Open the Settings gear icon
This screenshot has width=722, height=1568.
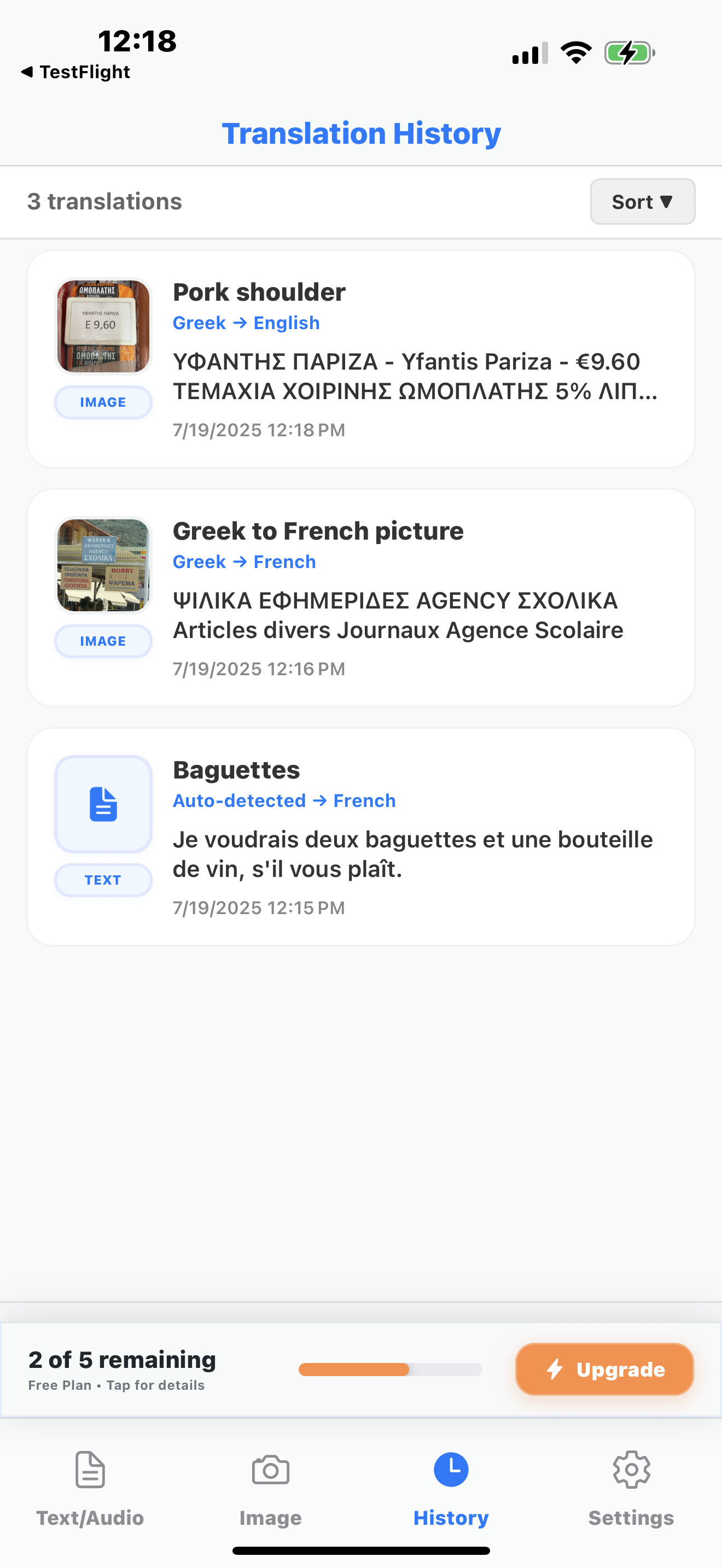(631, 1470)
